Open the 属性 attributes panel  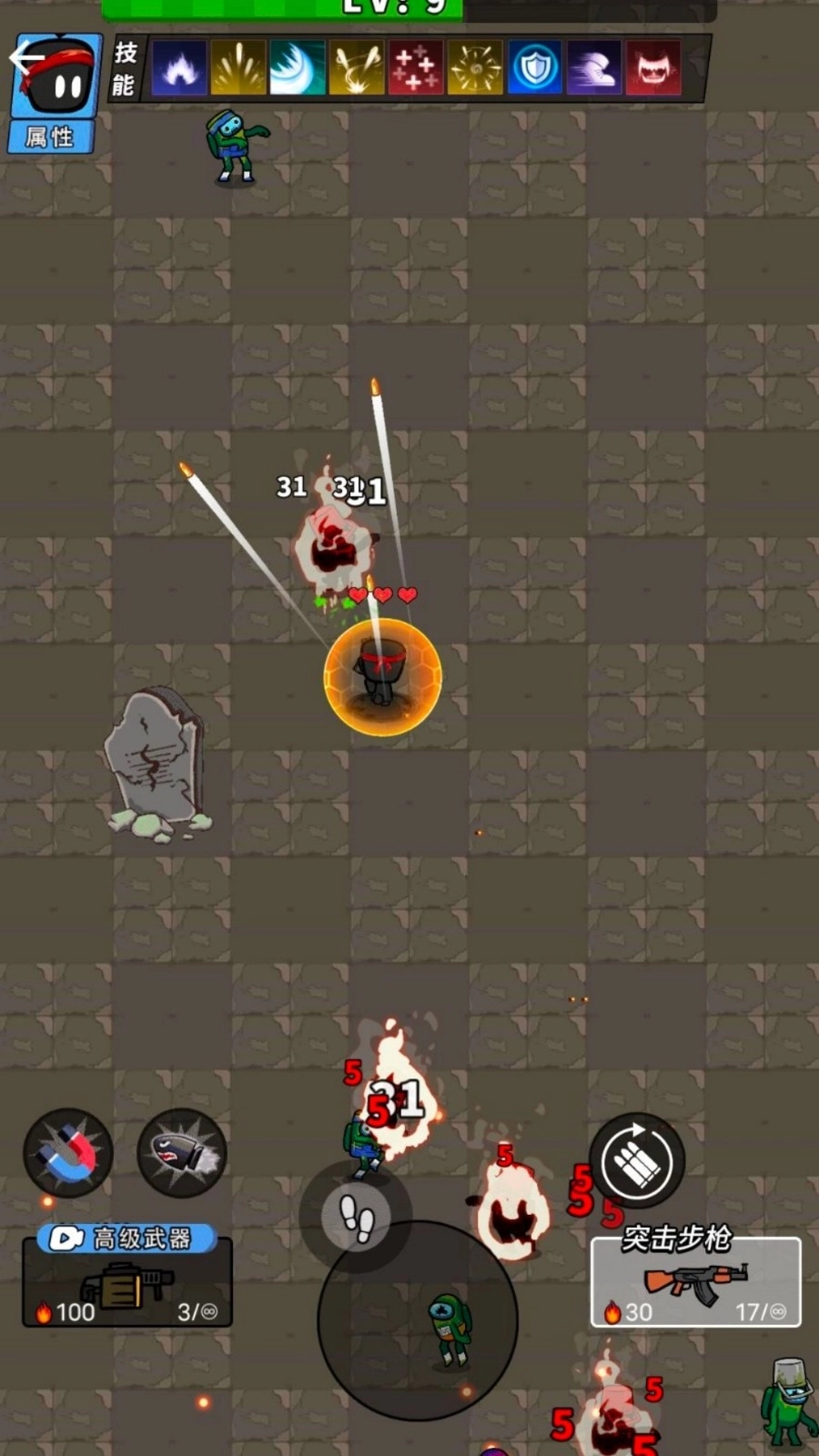50,137
